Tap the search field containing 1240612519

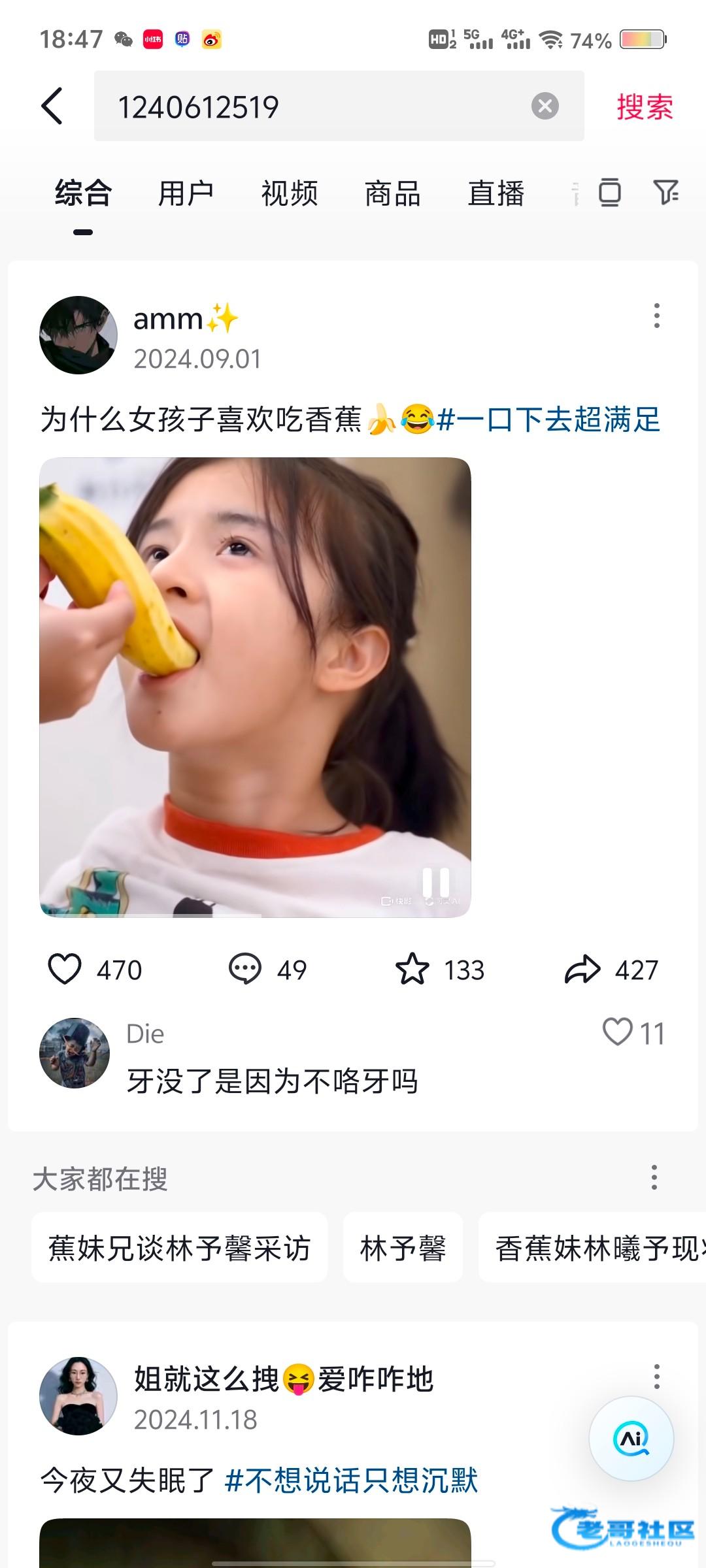[x=314, y=106]
